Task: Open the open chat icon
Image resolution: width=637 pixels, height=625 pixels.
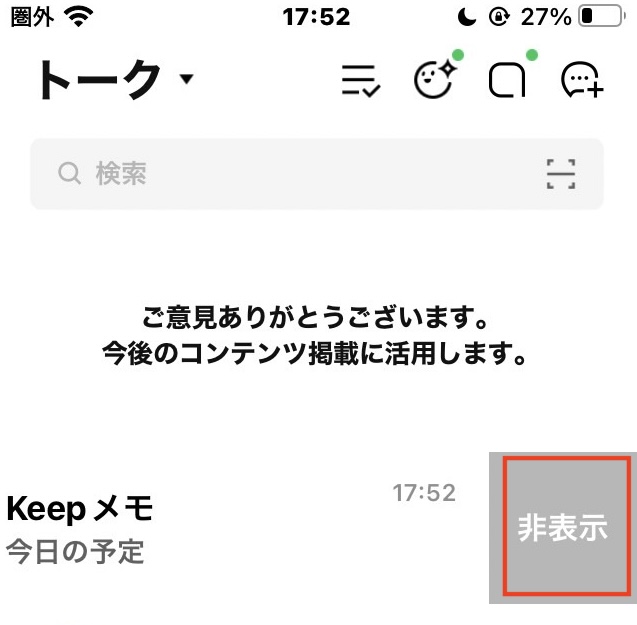Action: tap(507, 81)
